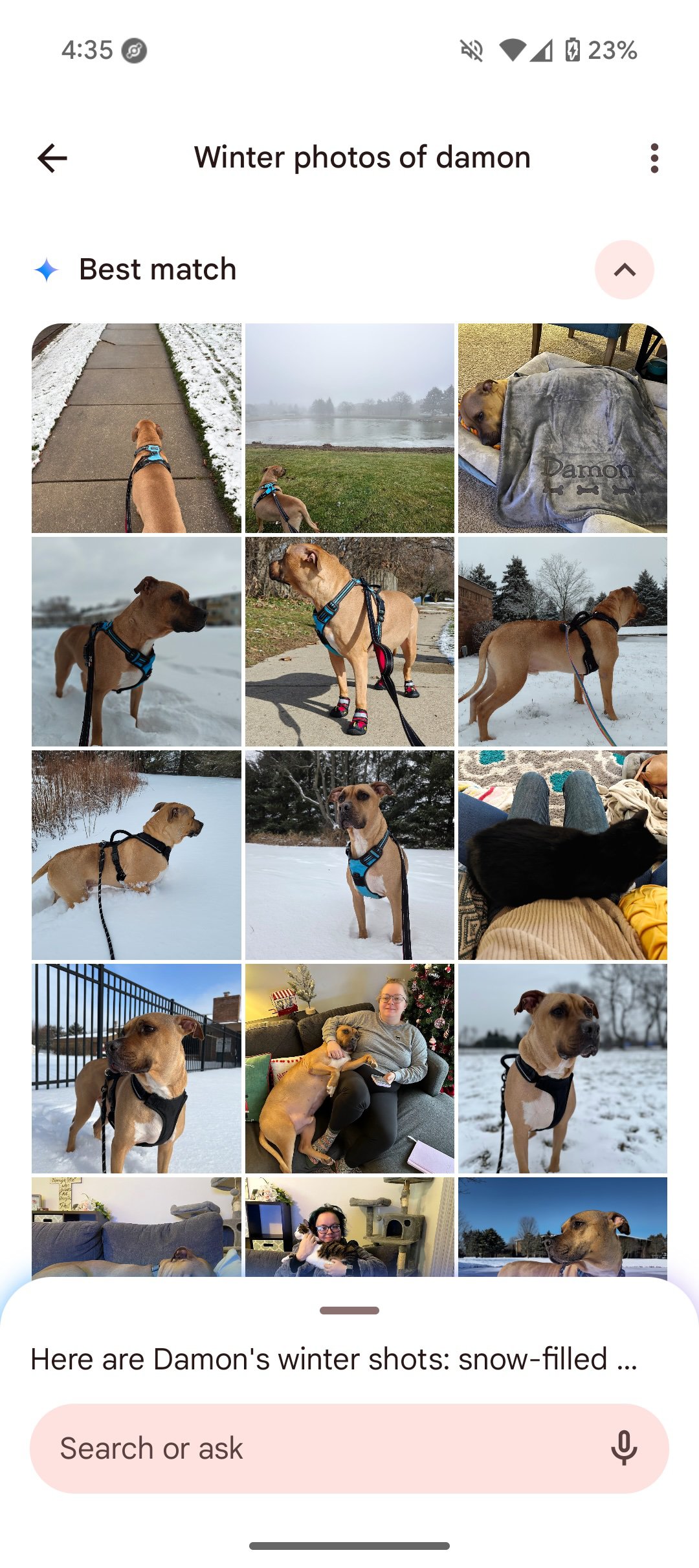699x1568 pixels.
Task: Open the three-dot overflow menu
Action: (654, 158)
